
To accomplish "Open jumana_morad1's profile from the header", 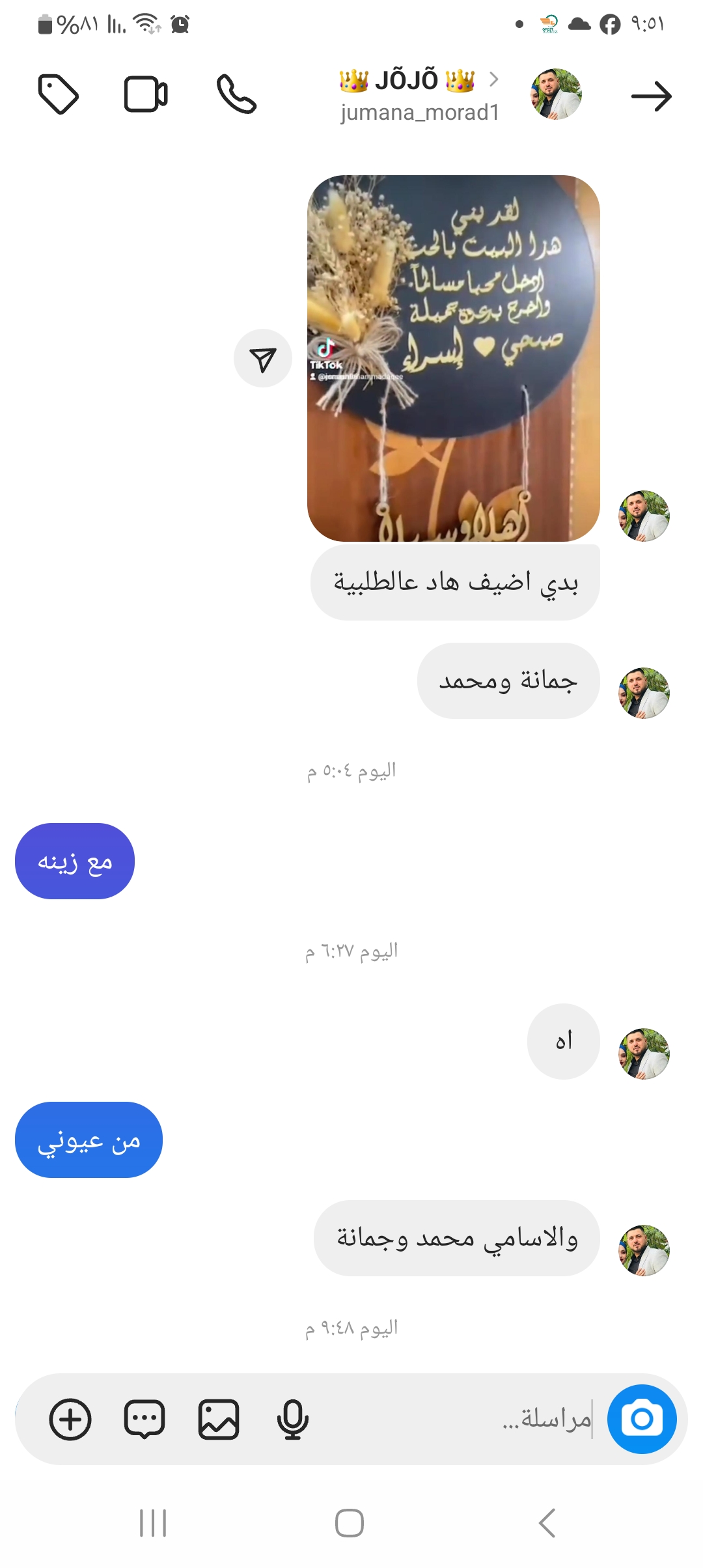I will click(x=420, y=96).
